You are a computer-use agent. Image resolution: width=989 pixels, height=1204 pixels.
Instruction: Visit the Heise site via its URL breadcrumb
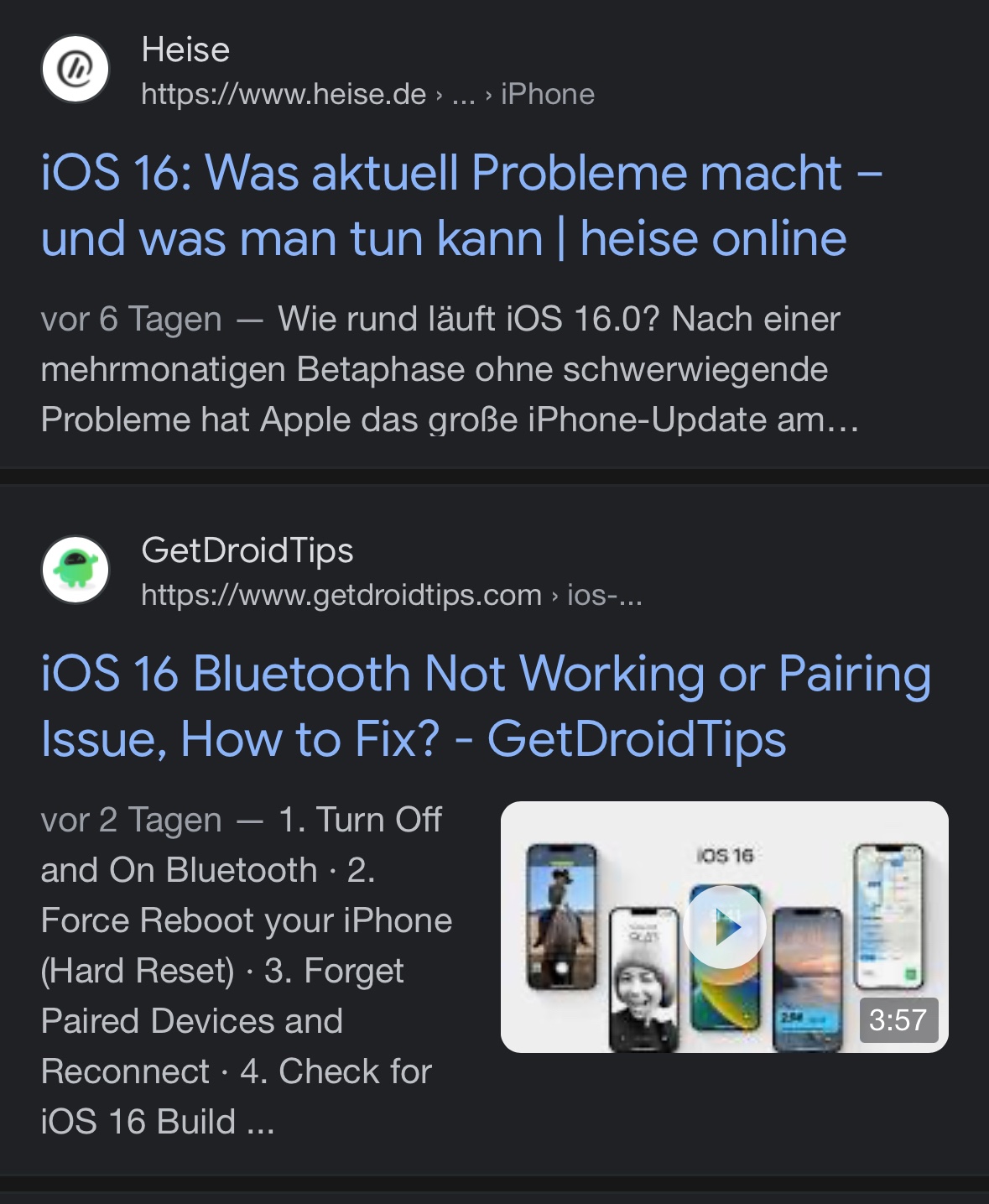pos(367,94)
